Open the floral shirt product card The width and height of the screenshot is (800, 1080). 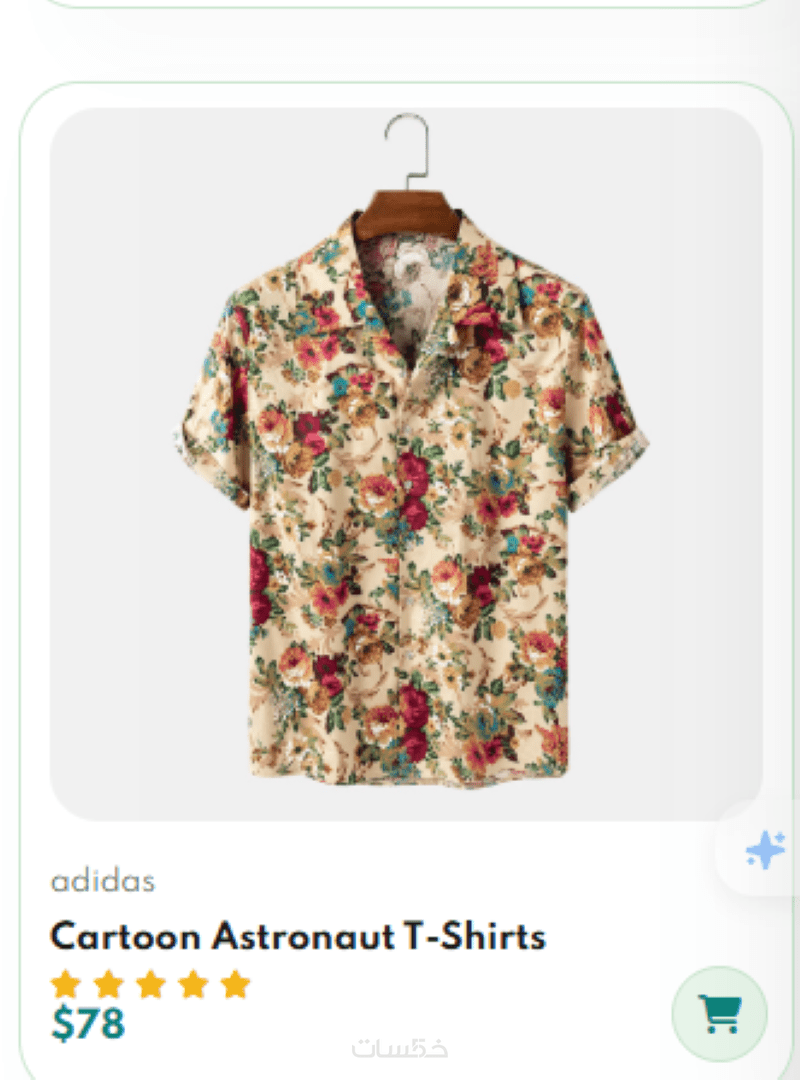pyautogui.click(x=405, y=465)
